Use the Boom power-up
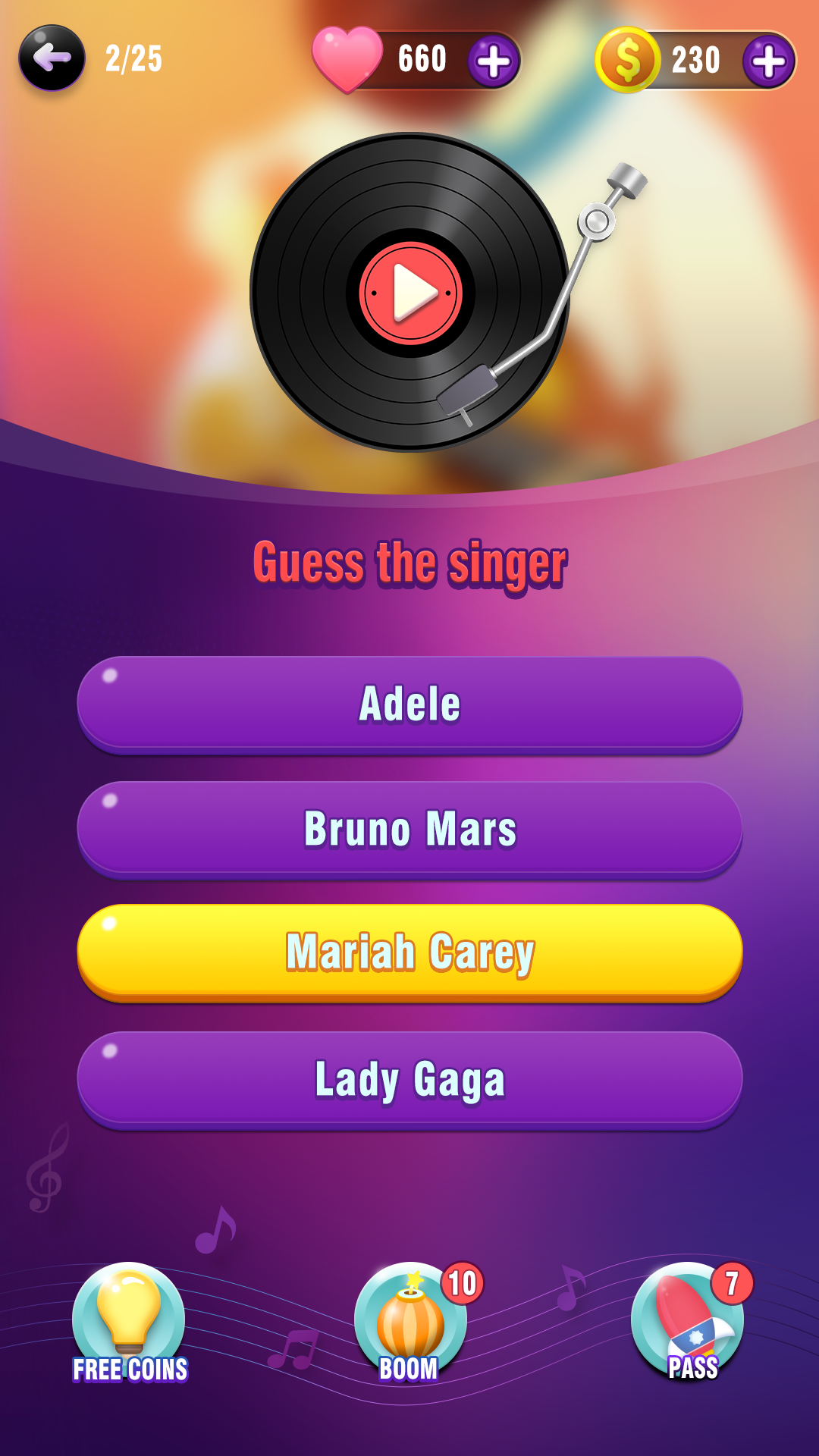The height and width of the screenshot is (1456, 819). (x=410, y=1321)
